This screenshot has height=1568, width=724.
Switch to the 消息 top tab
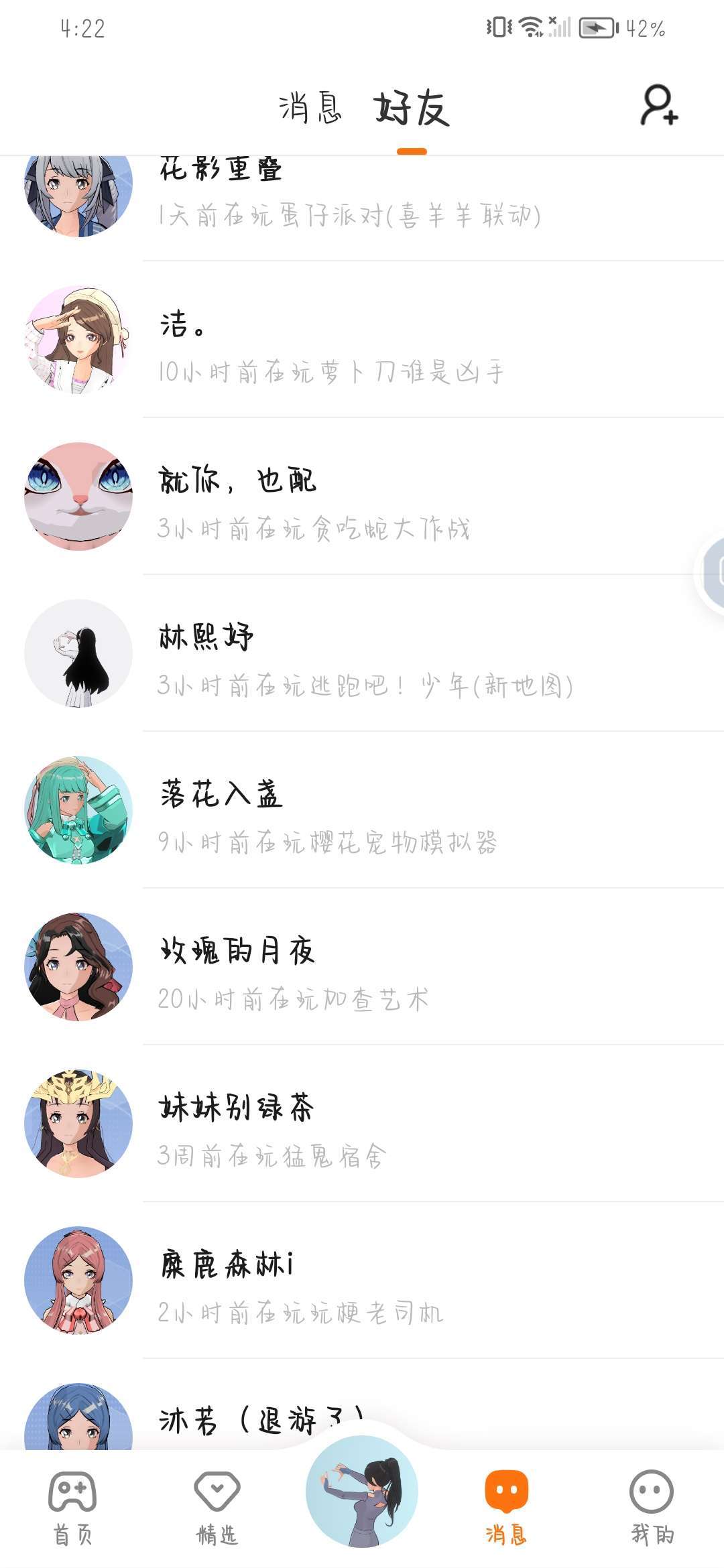310,108
